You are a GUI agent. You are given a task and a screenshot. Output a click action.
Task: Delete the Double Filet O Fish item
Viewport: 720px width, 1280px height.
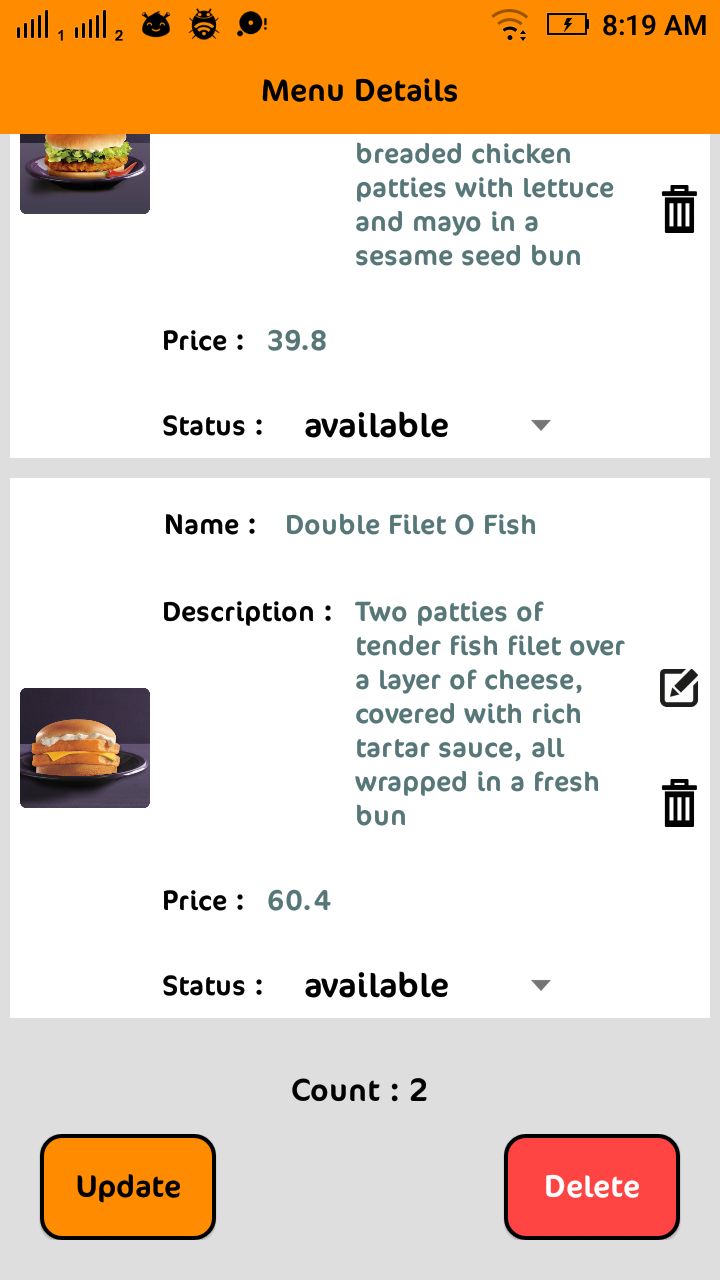(x=679, y=803)
